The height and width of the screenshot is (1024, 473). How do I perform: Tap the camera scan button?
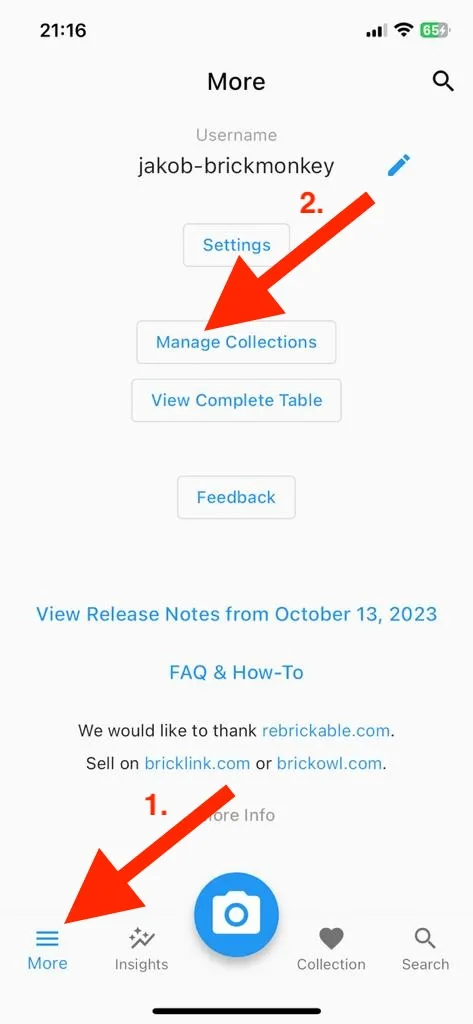(x=236, y=914)
